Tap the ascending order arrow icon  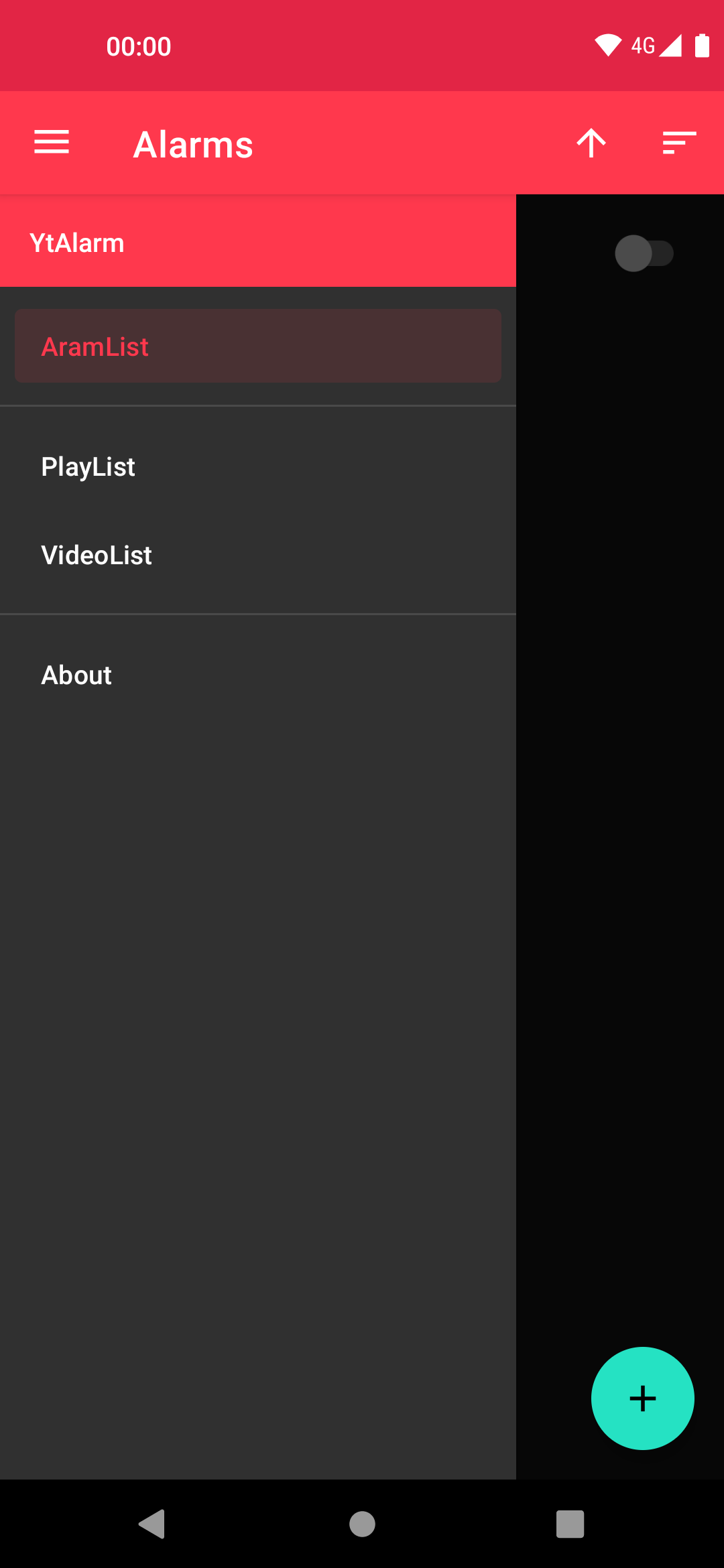[x=591, y=143]
